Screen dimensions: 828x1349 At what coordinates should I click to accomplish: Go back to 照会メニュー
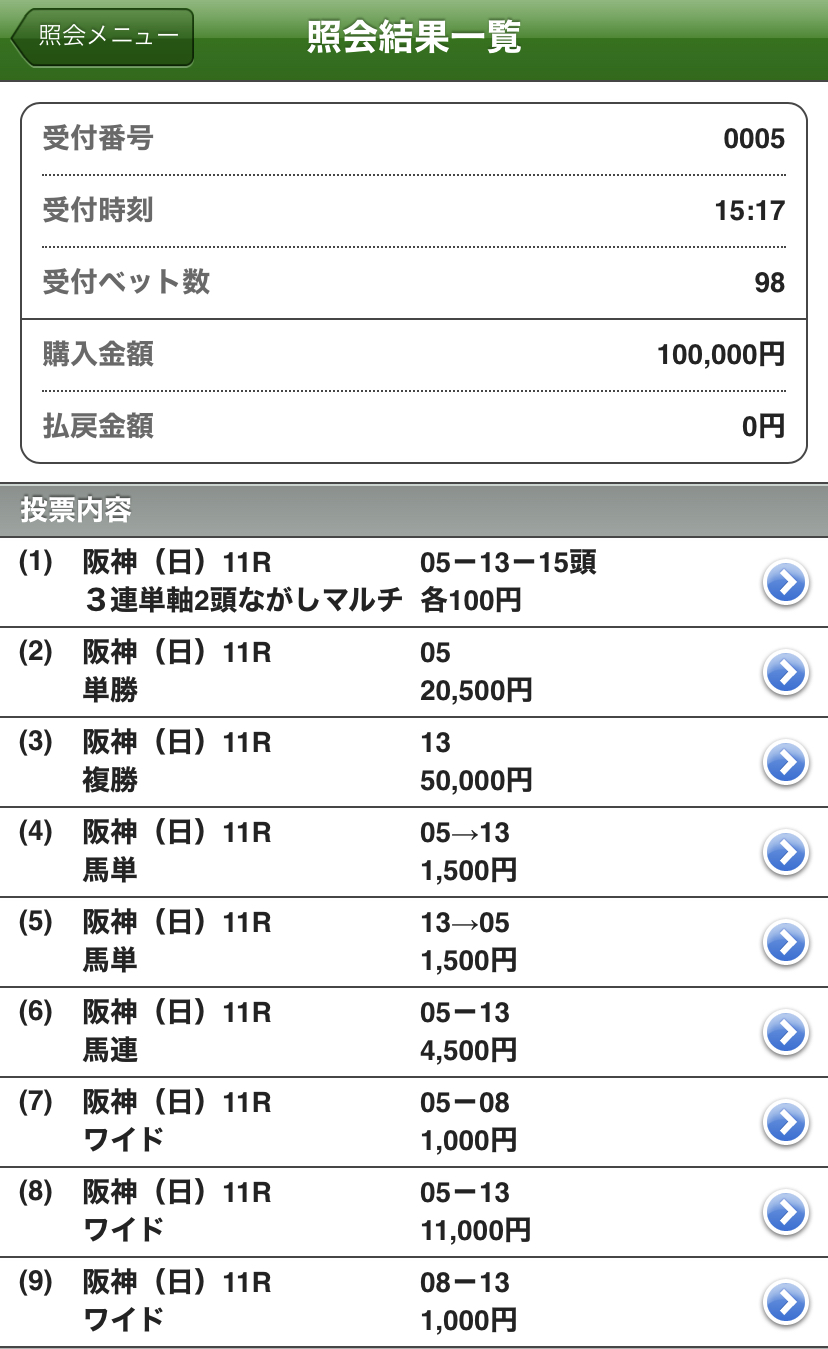(x=103, y=37)
